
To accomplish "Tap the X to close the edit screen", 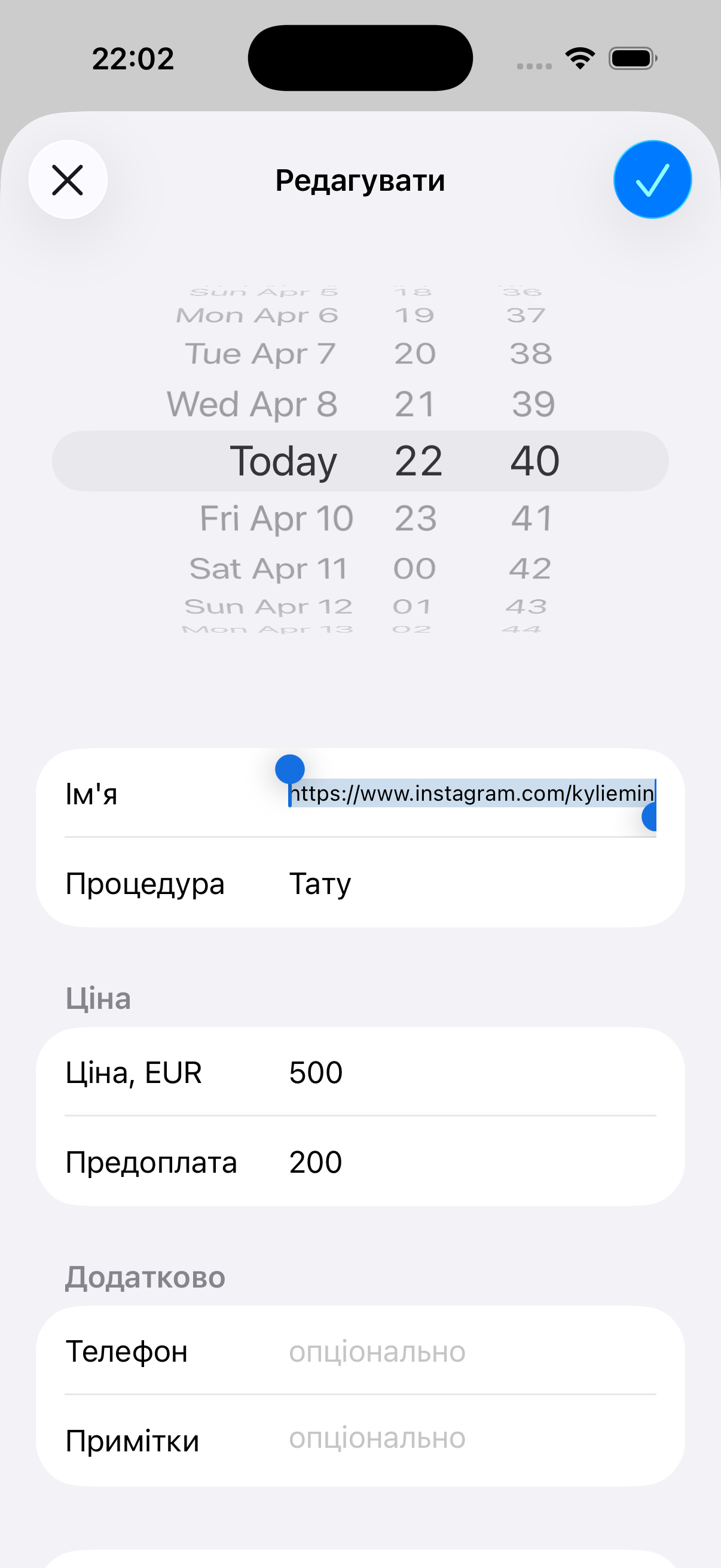I will [x=68, y=179].
